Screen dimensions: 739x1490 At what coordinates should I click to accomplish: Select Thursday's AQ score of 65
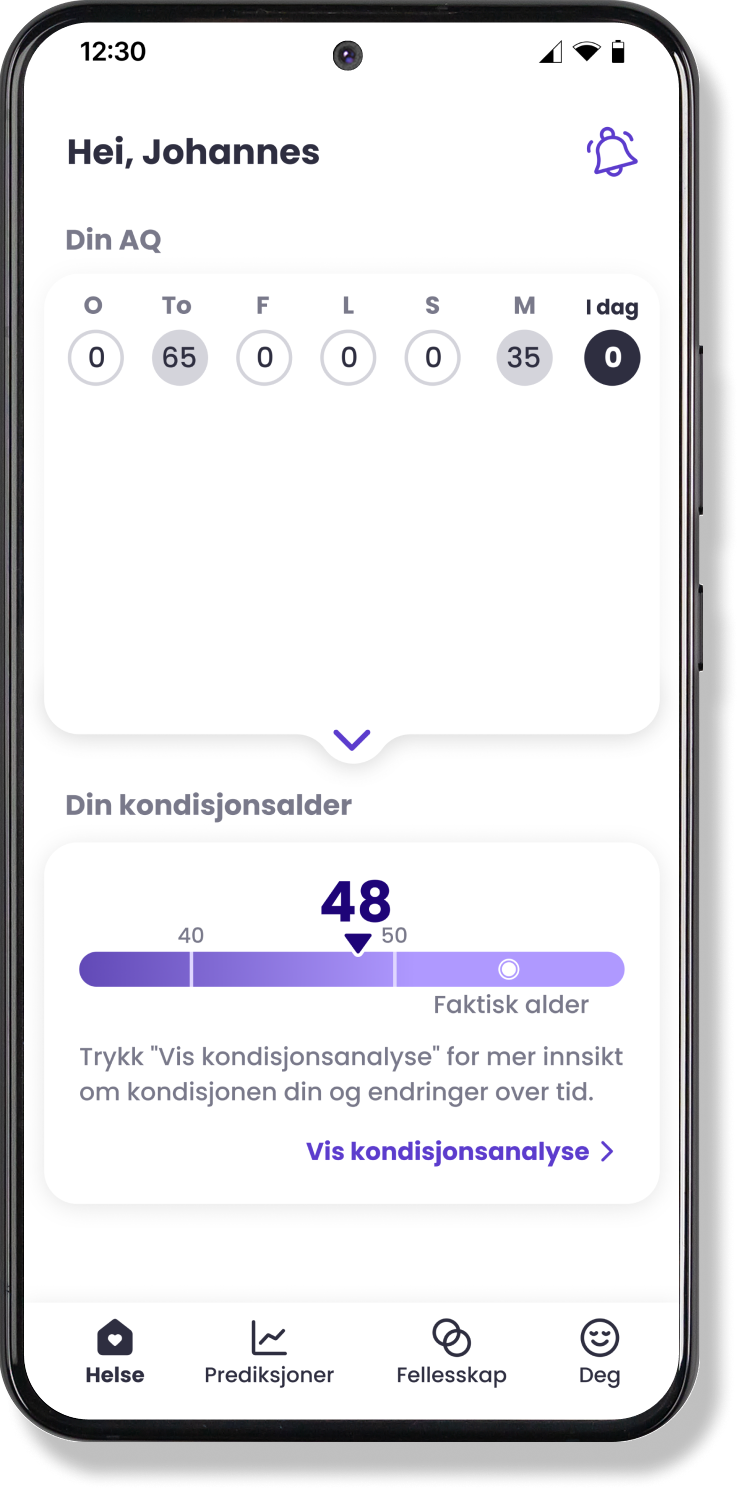pos(179,358)
